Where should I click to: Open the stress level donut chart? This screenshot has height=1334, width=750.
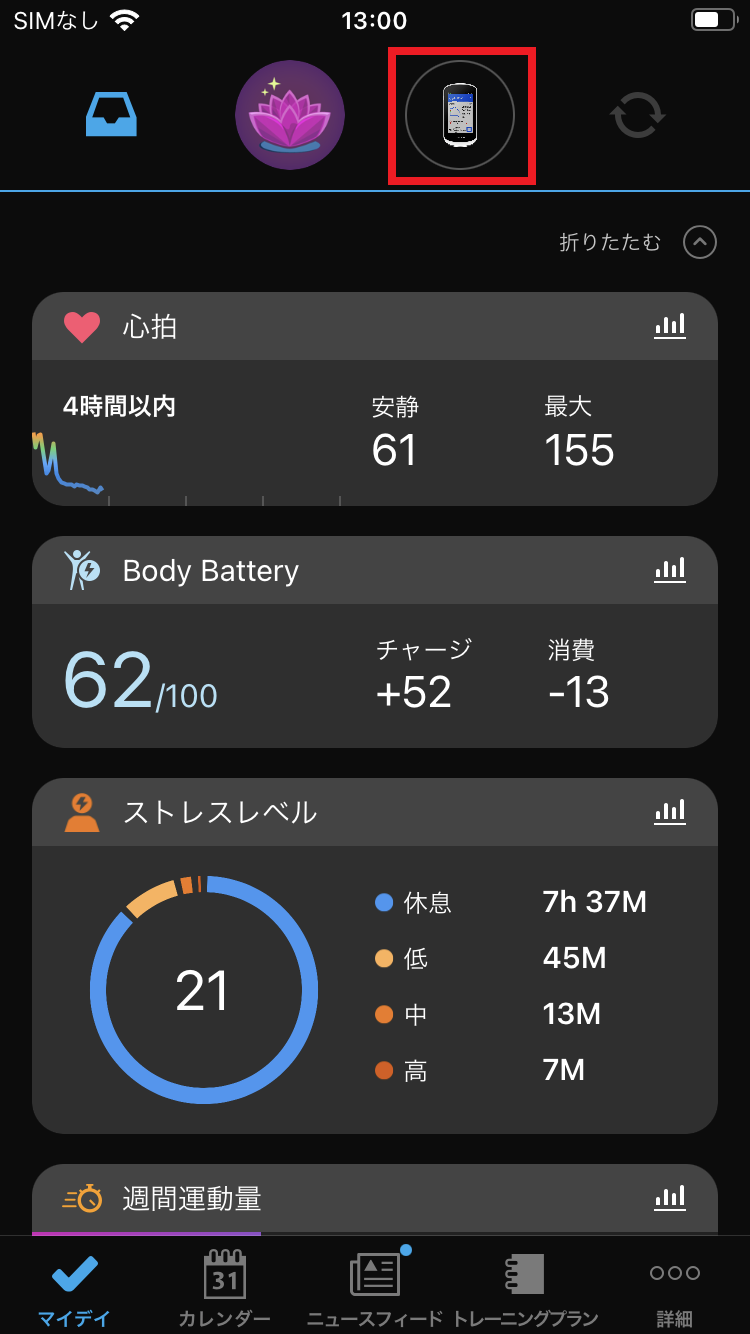coord(203,988)
